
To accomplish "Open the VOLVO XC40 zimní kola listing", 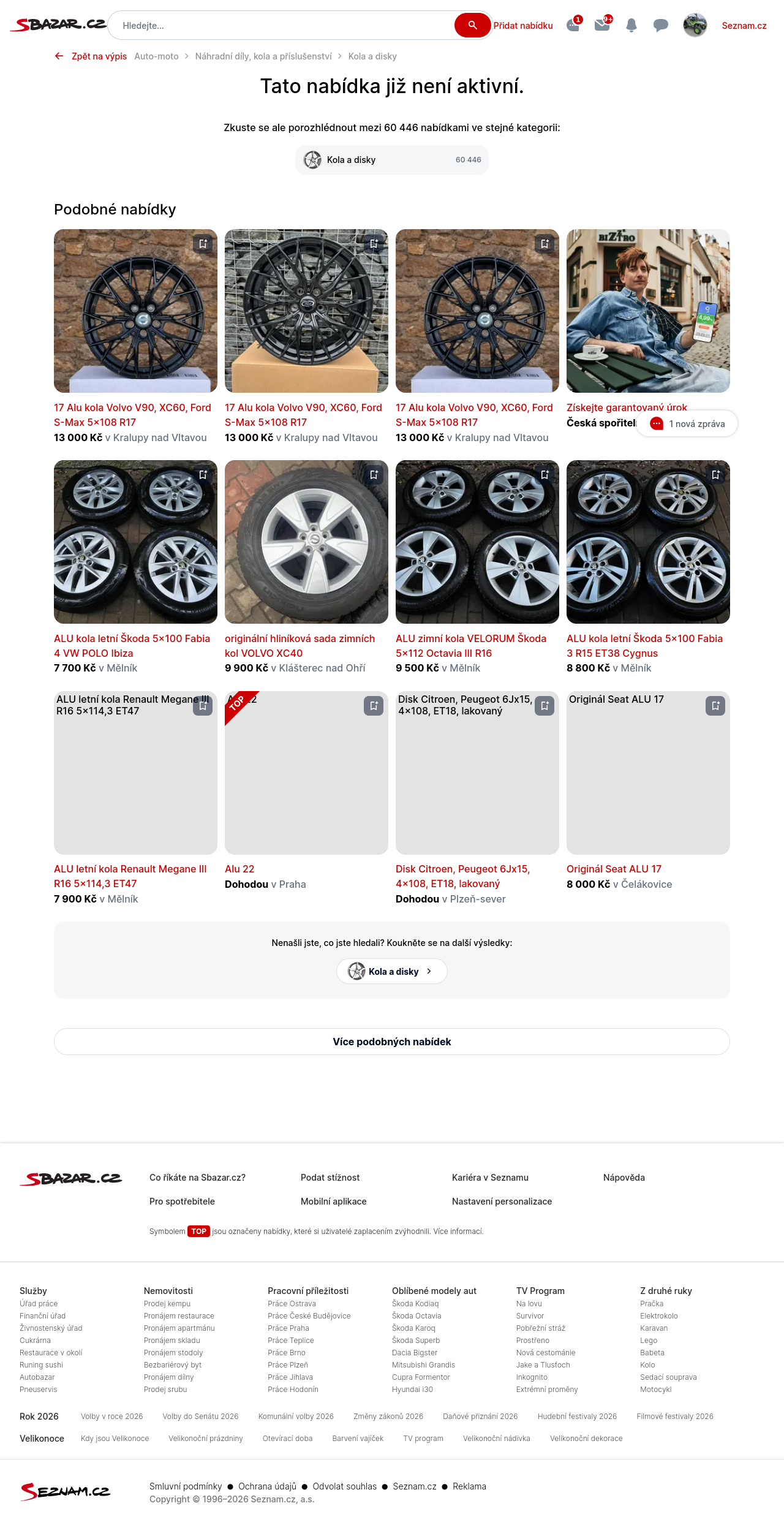I will pyautogui.click(x=300, y=645).
